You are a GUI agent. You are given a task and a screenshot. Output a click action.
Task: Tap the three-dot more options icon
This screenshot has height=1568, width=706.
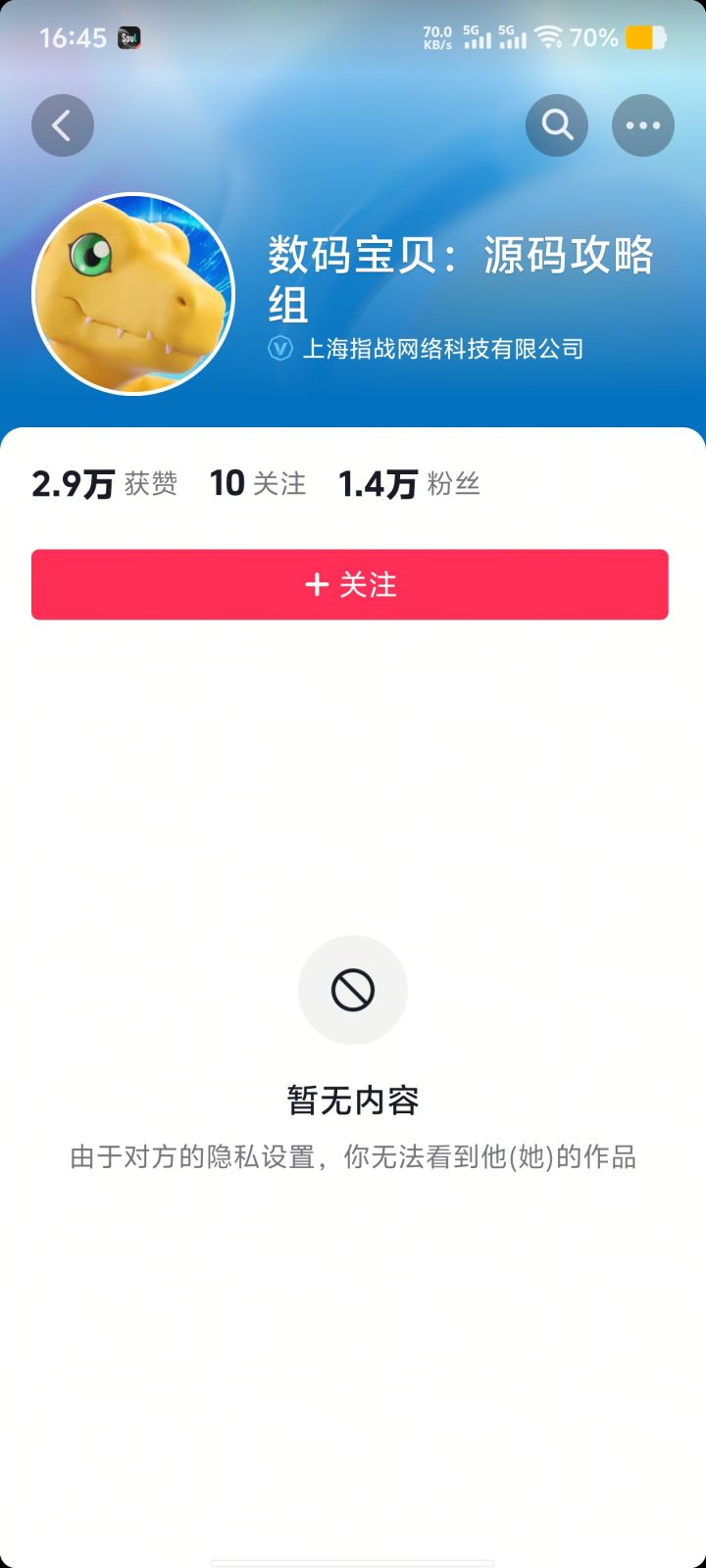[x=642, y=125]
